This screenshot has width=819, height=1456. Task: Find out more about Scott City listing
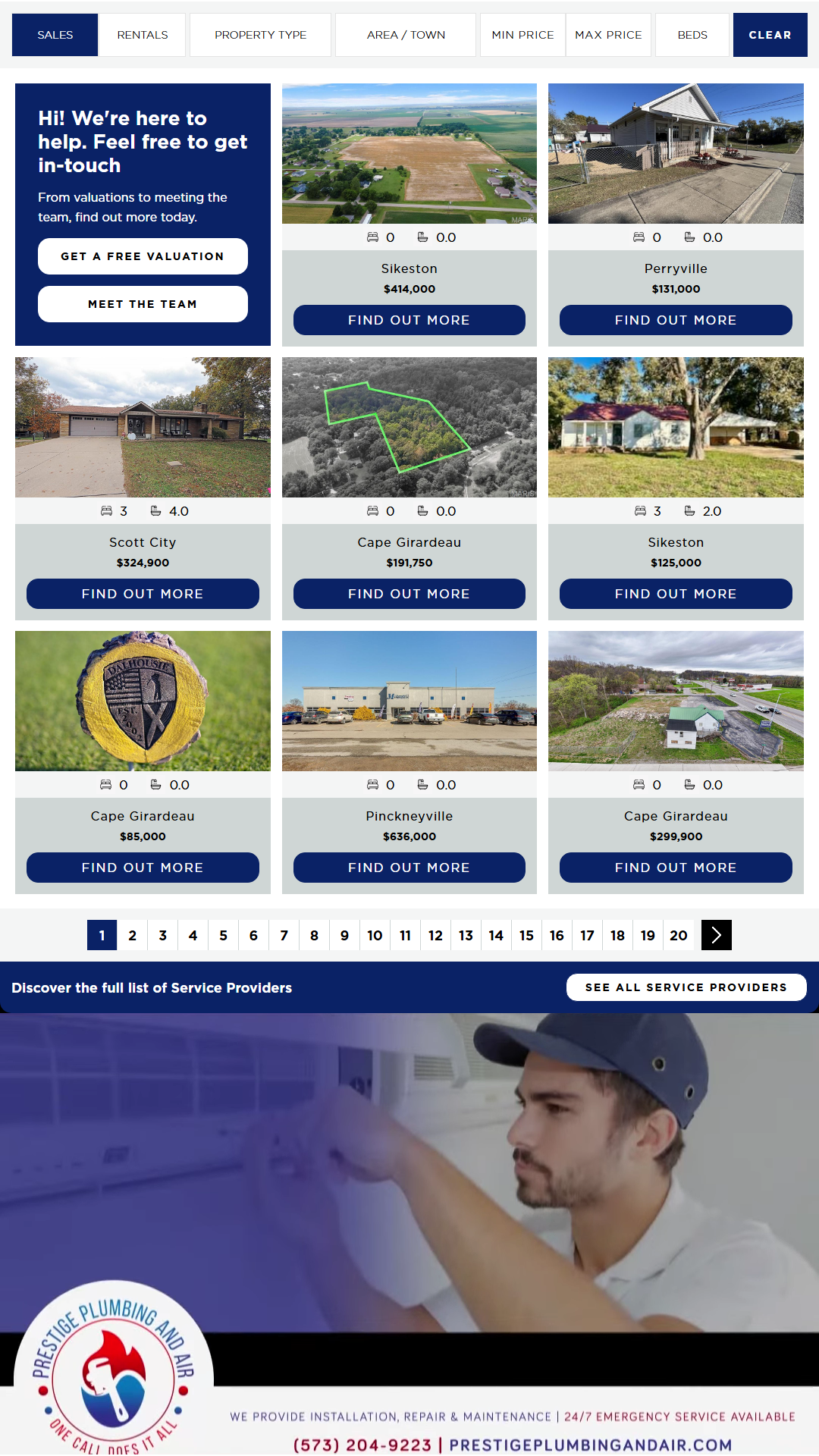coord(143,594)
